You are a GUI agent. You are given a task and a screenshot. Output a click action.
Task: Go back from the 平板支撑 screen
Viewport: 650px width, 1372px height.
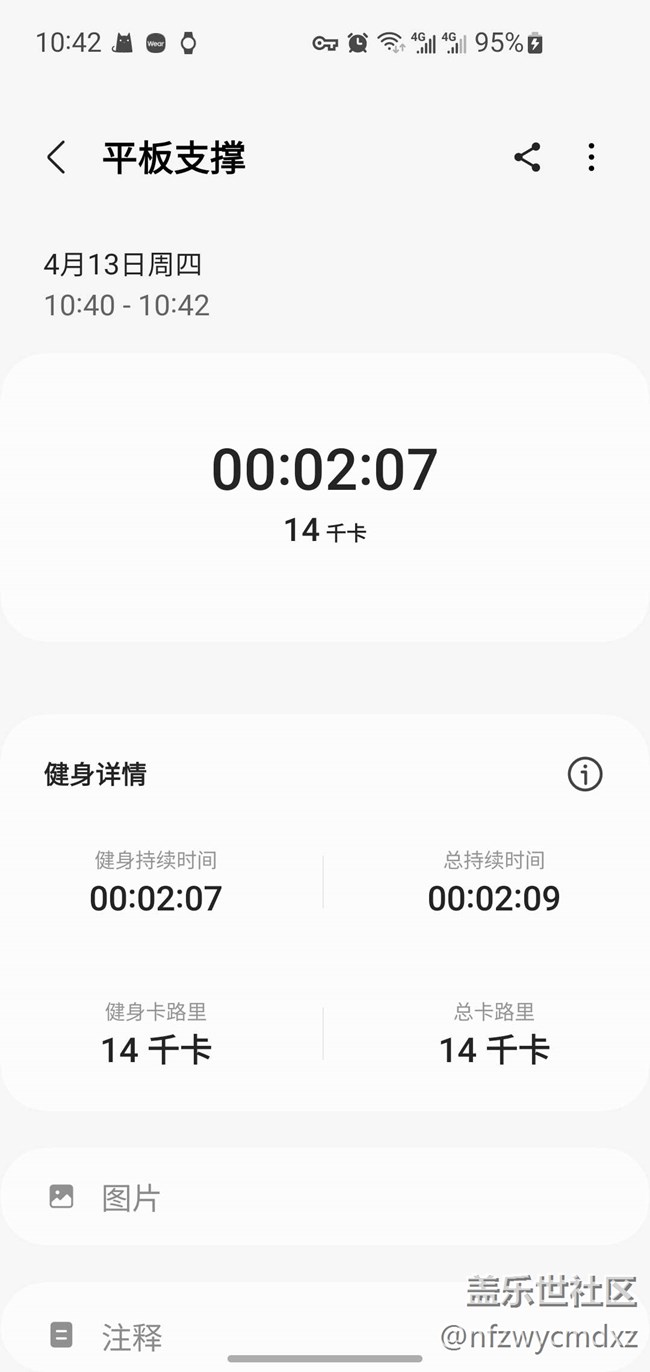56,158
